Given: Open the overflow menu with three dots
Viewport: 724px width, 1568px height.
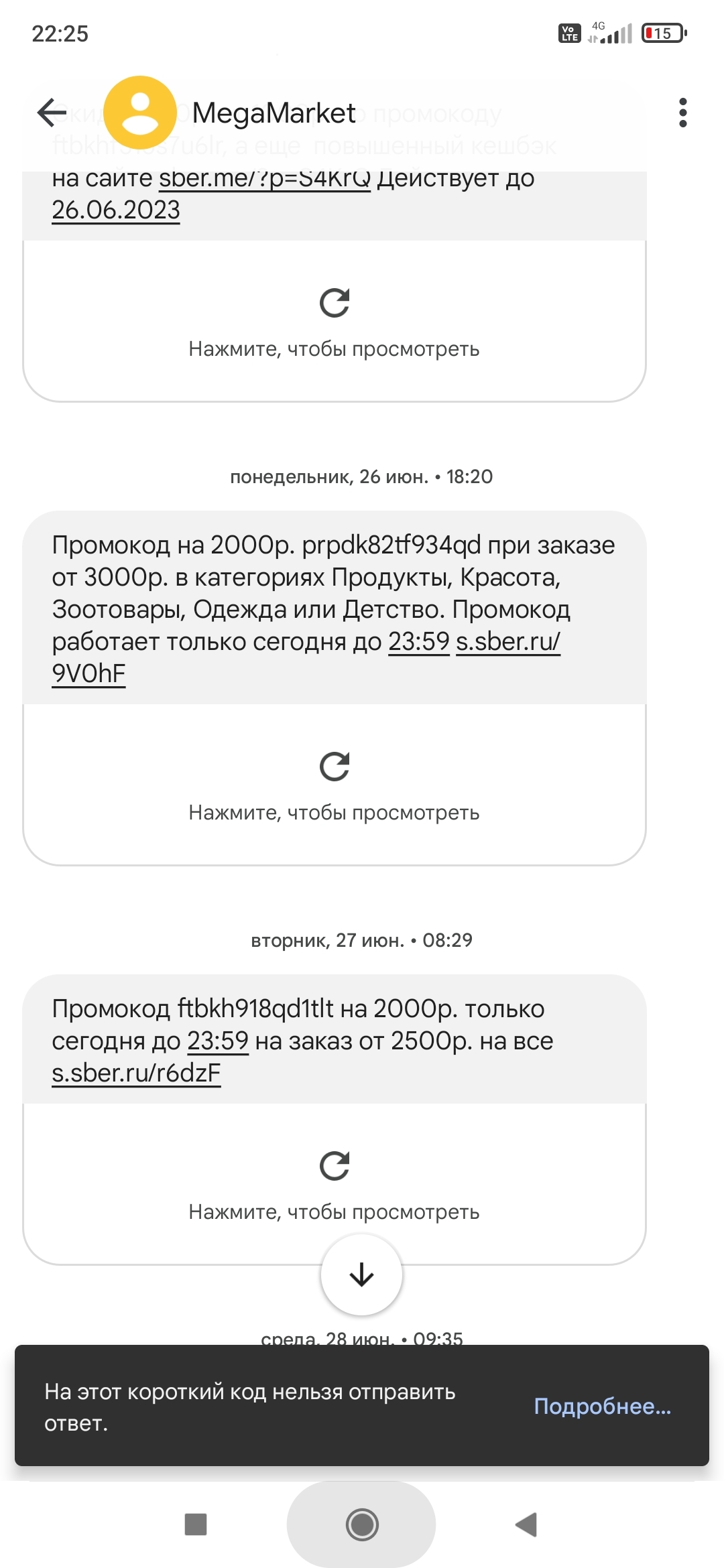Looking at the screenshot, I should pos(682,113).
